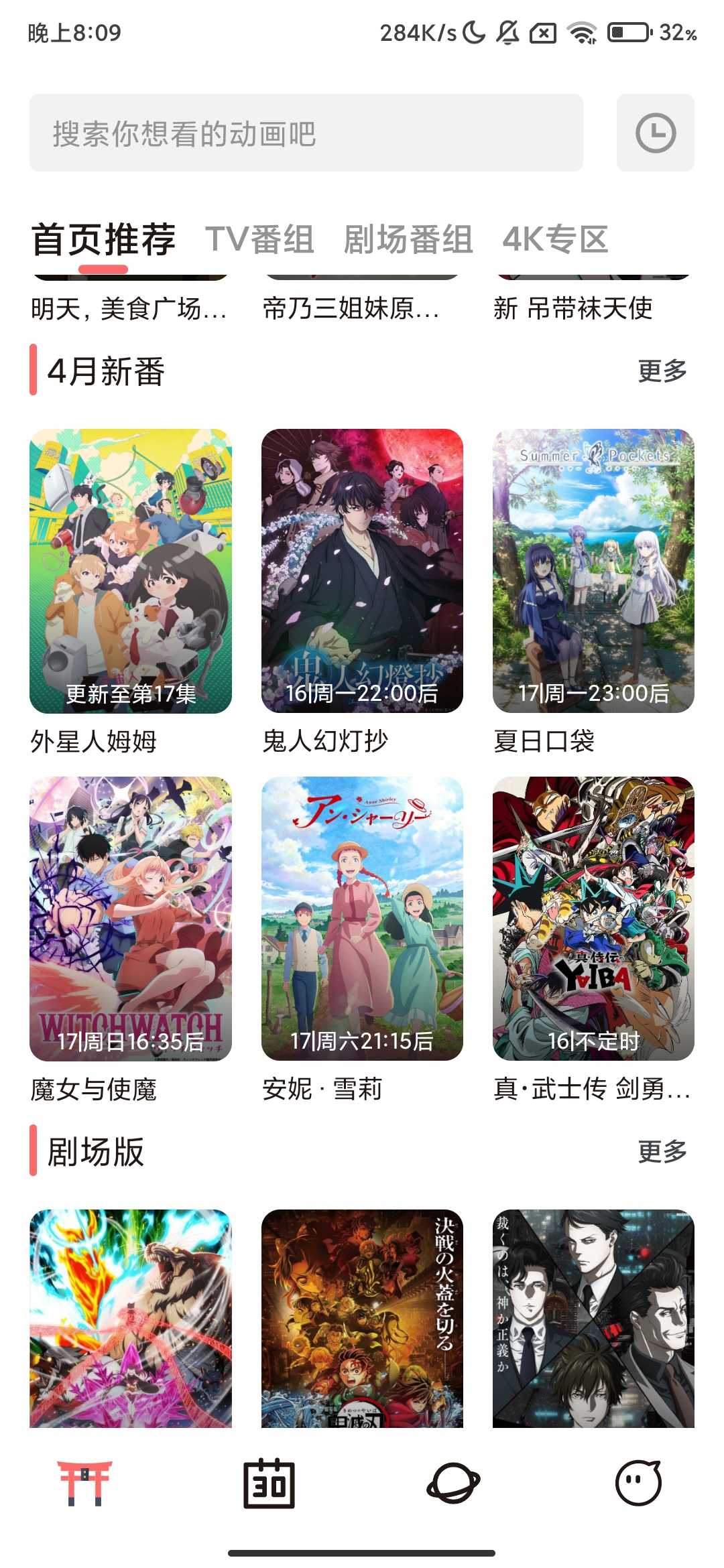
Task: Select the 4K专区 tab
Action: click(555, 239)
